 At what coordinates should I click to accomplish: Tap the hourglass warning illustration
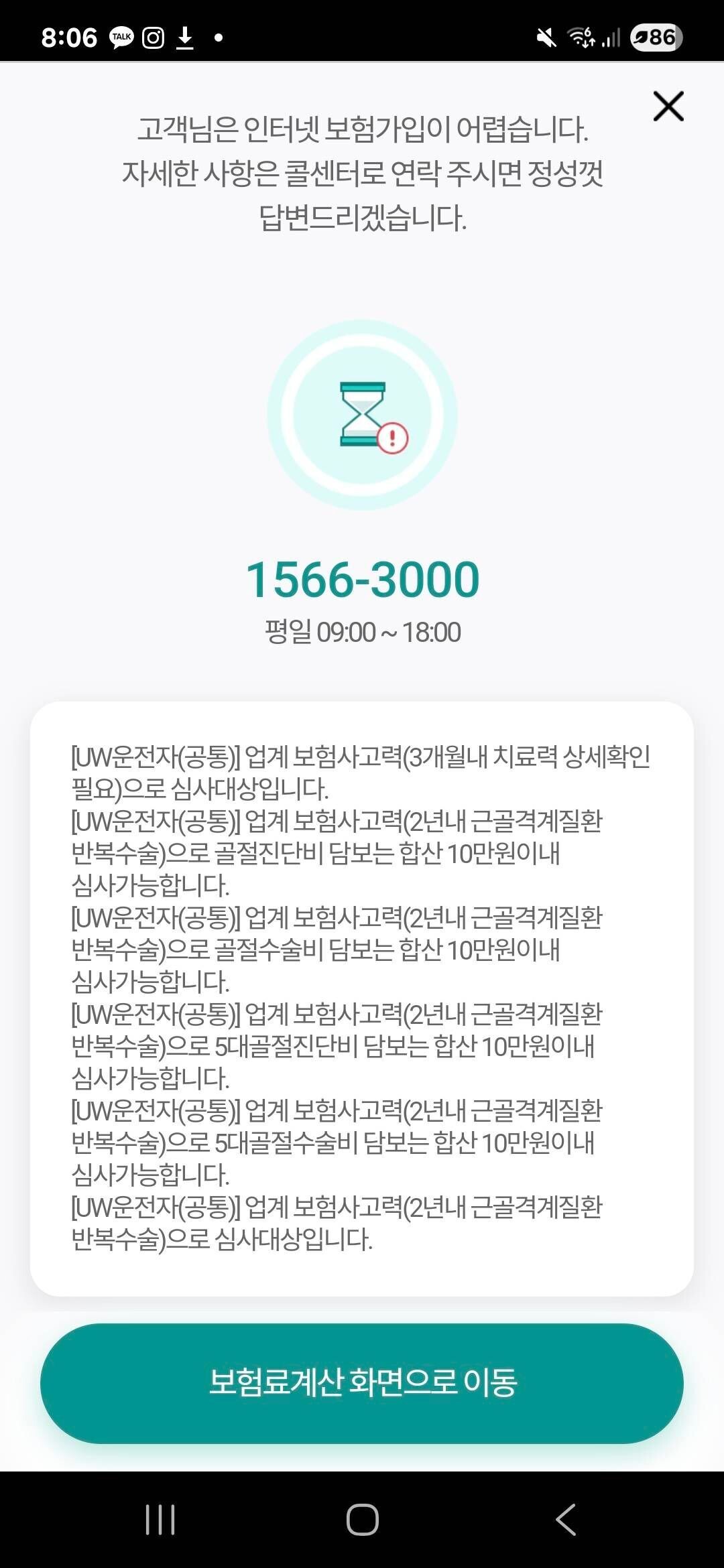point(362,414)
